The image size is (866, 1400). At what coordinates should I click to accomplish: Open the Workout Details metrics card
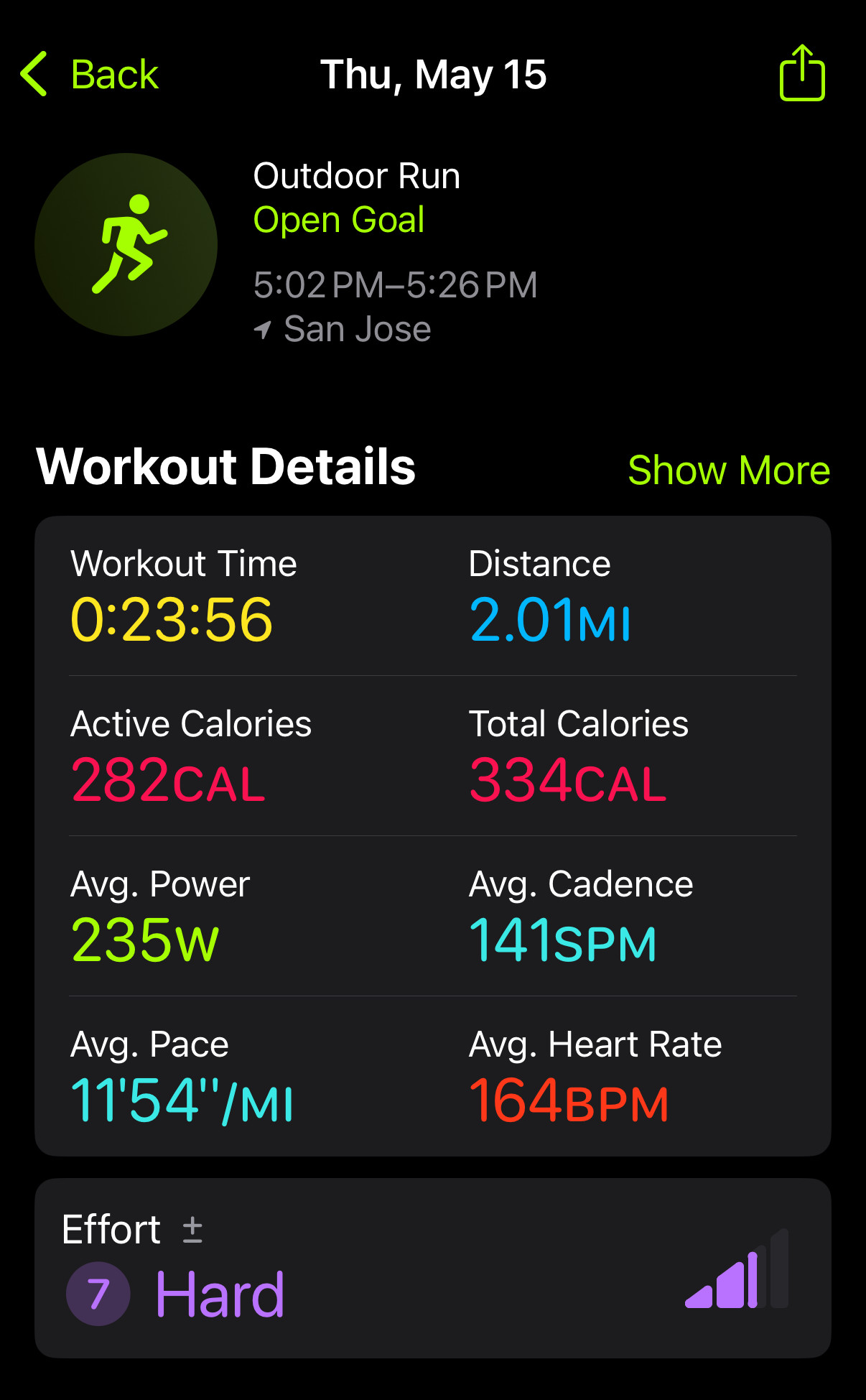(x=433, y=836)
